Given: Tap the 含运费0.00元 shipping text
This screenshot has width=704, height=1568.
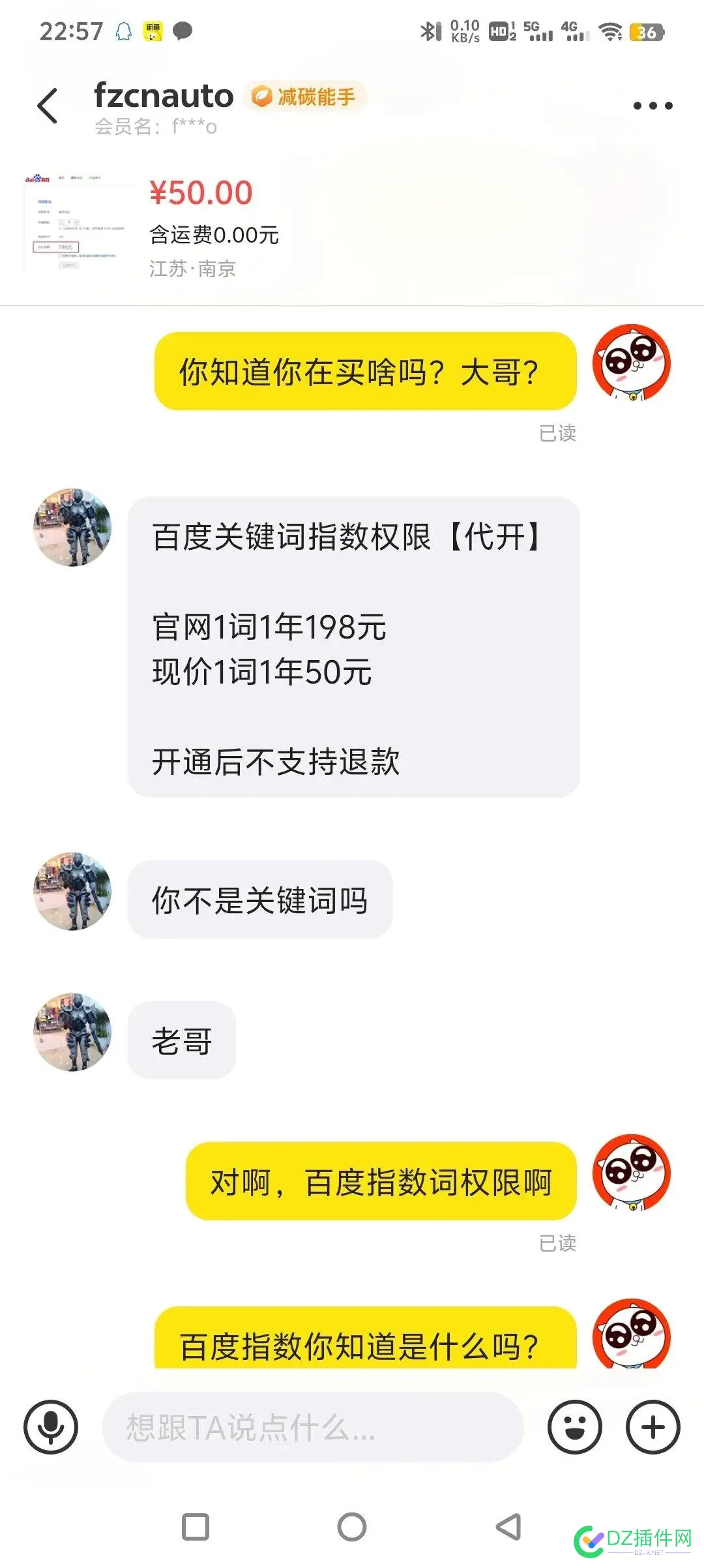Looking at the screenshot, I should 212,235.
